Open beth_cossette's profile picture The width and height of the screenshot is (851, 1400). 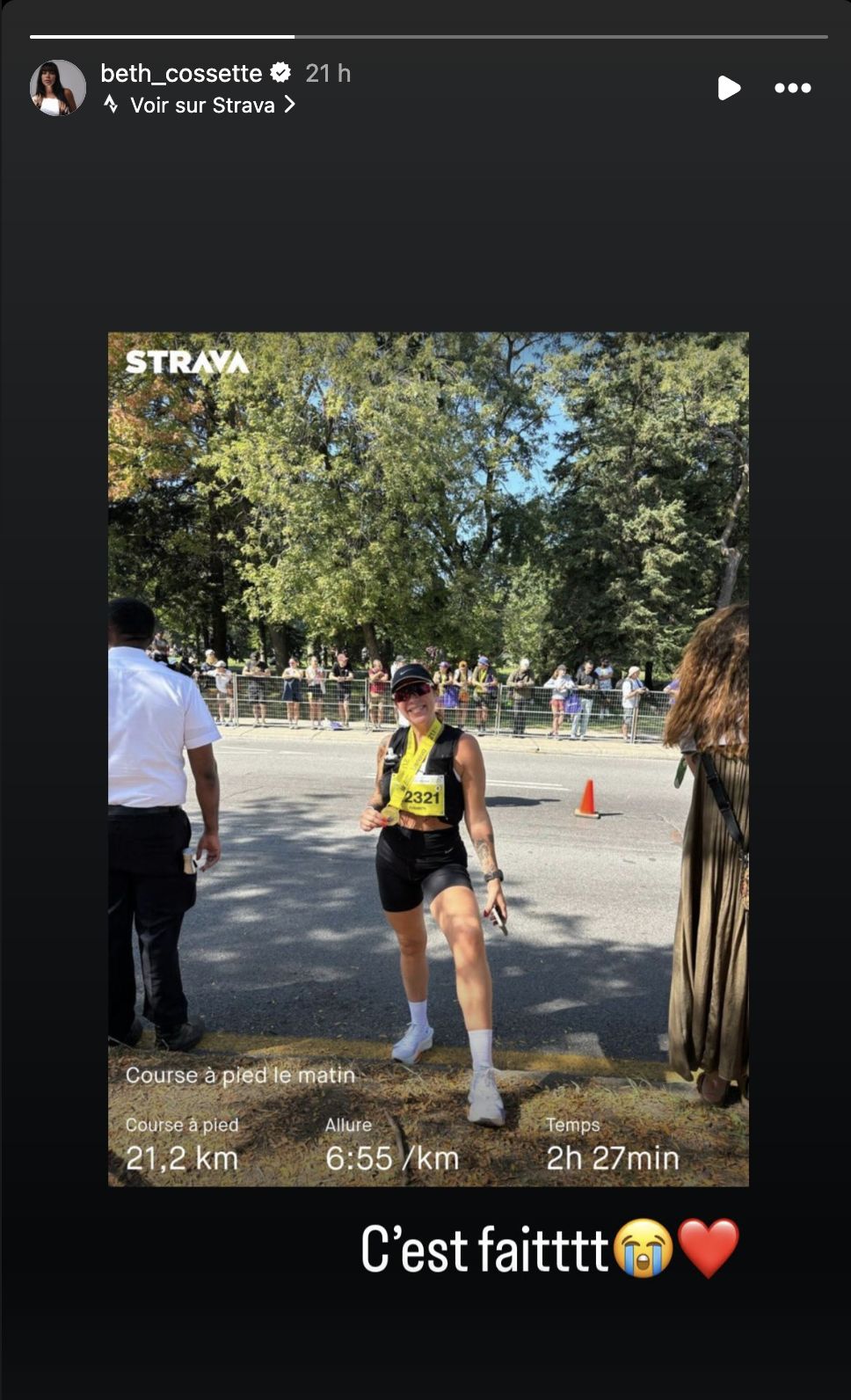58,88
